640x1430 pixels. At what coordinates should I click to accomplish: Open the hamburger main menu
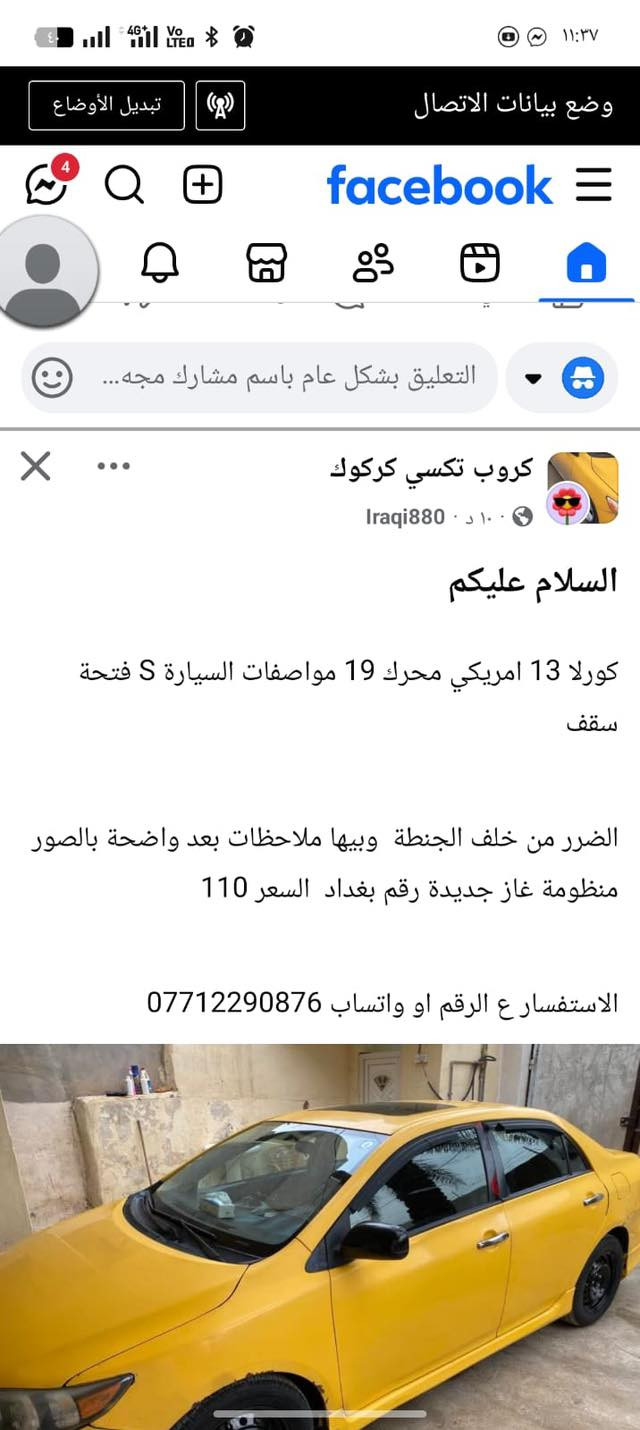click(x=594, y=185)
